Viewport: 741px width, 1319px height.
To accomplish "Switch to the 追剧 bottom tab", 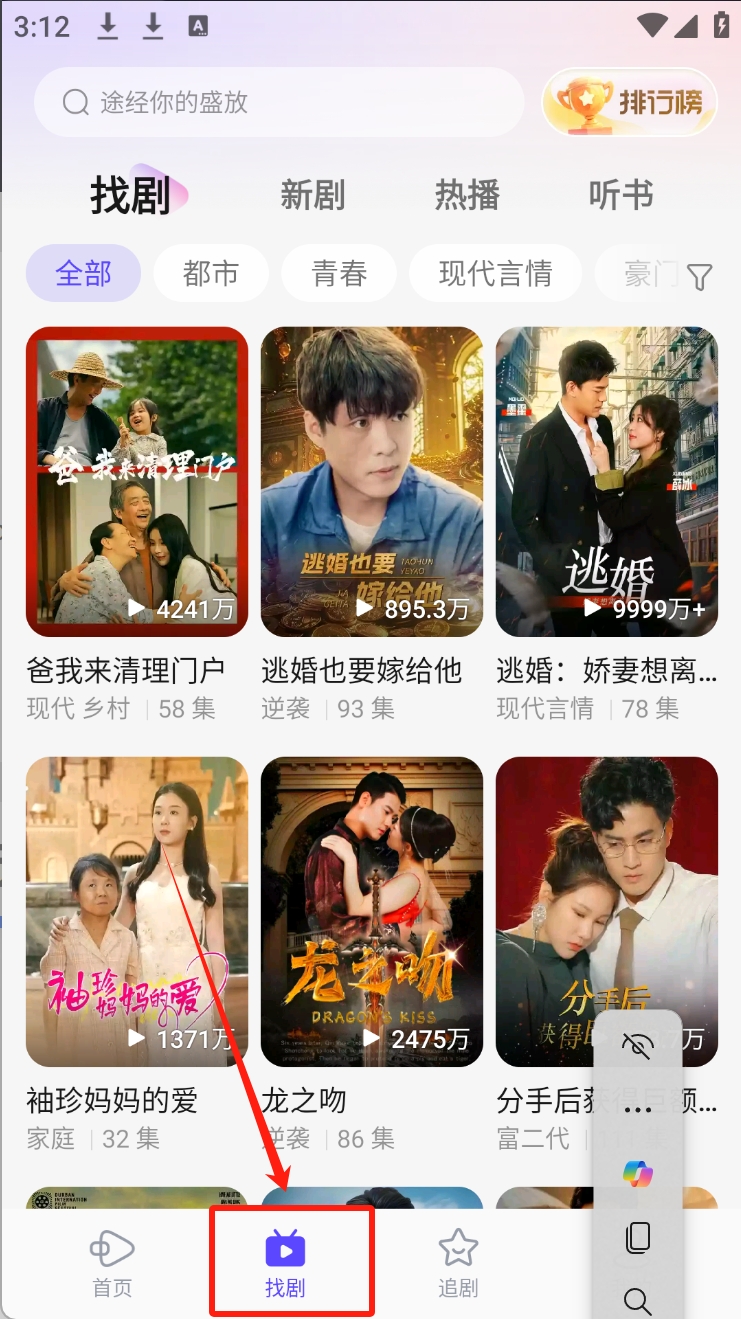I will pos(458,1262).
